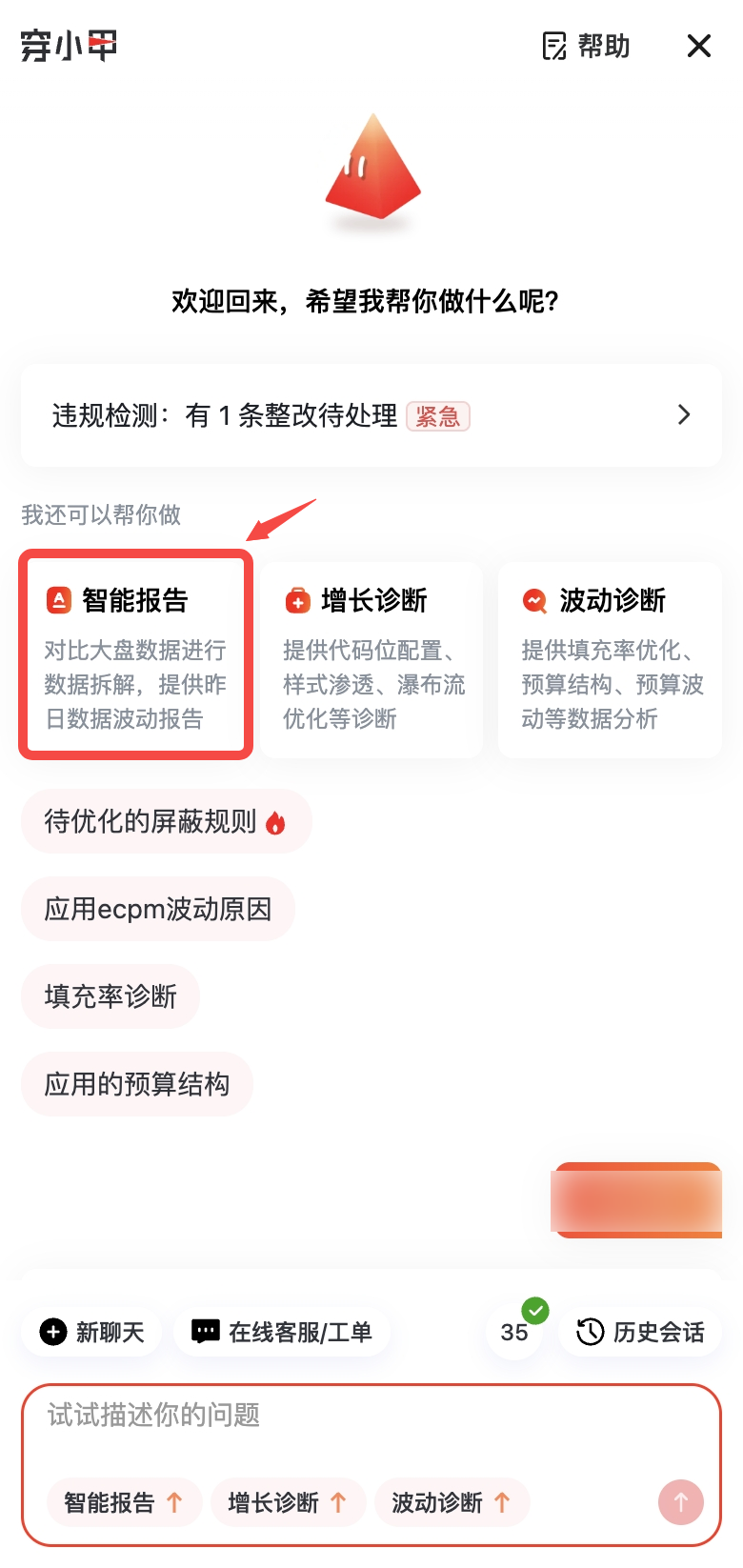Close the assistant panel

click(x=699, y=46)
